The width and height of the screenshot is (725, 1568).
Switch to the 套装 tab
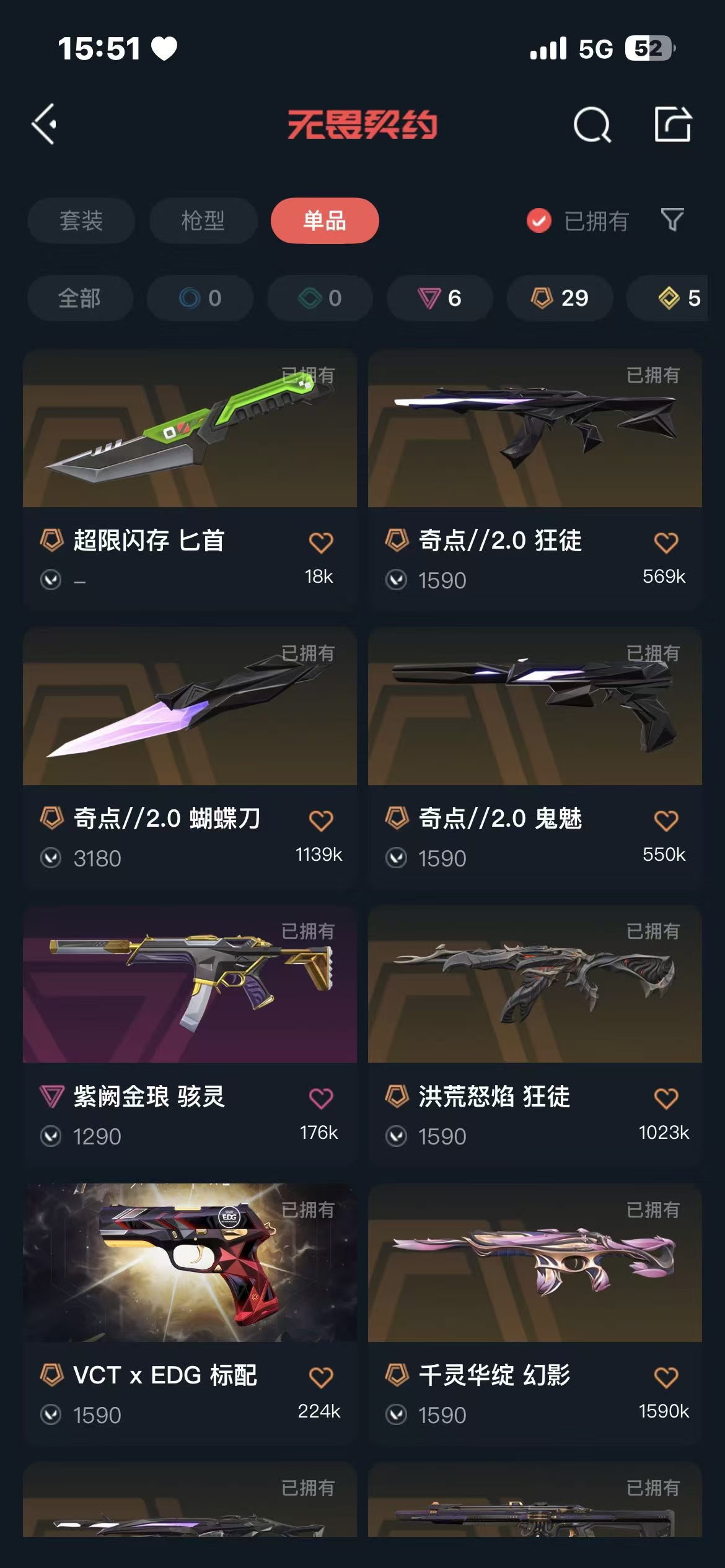click(x=81, y=220)
